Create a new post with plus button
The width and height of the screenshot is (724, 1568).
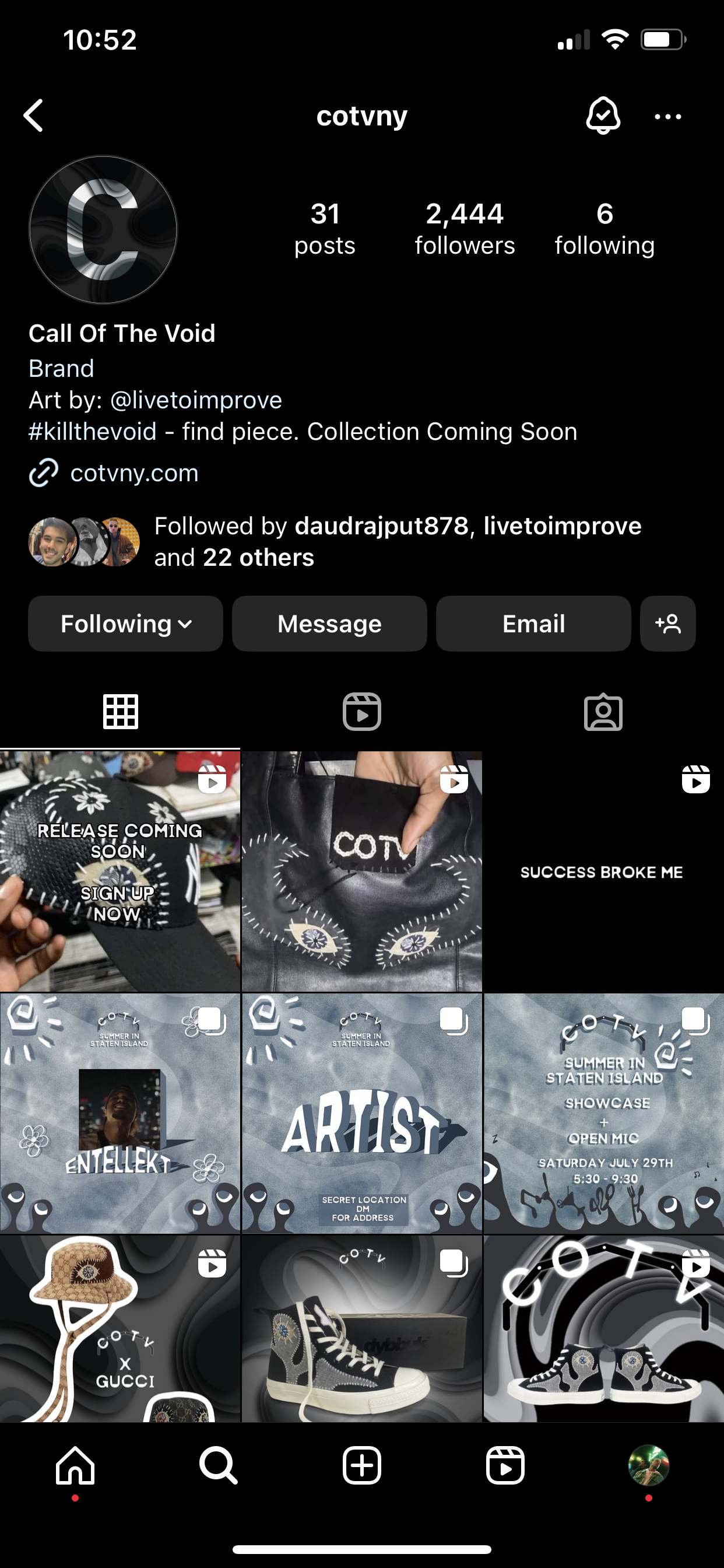point(362,1465)
